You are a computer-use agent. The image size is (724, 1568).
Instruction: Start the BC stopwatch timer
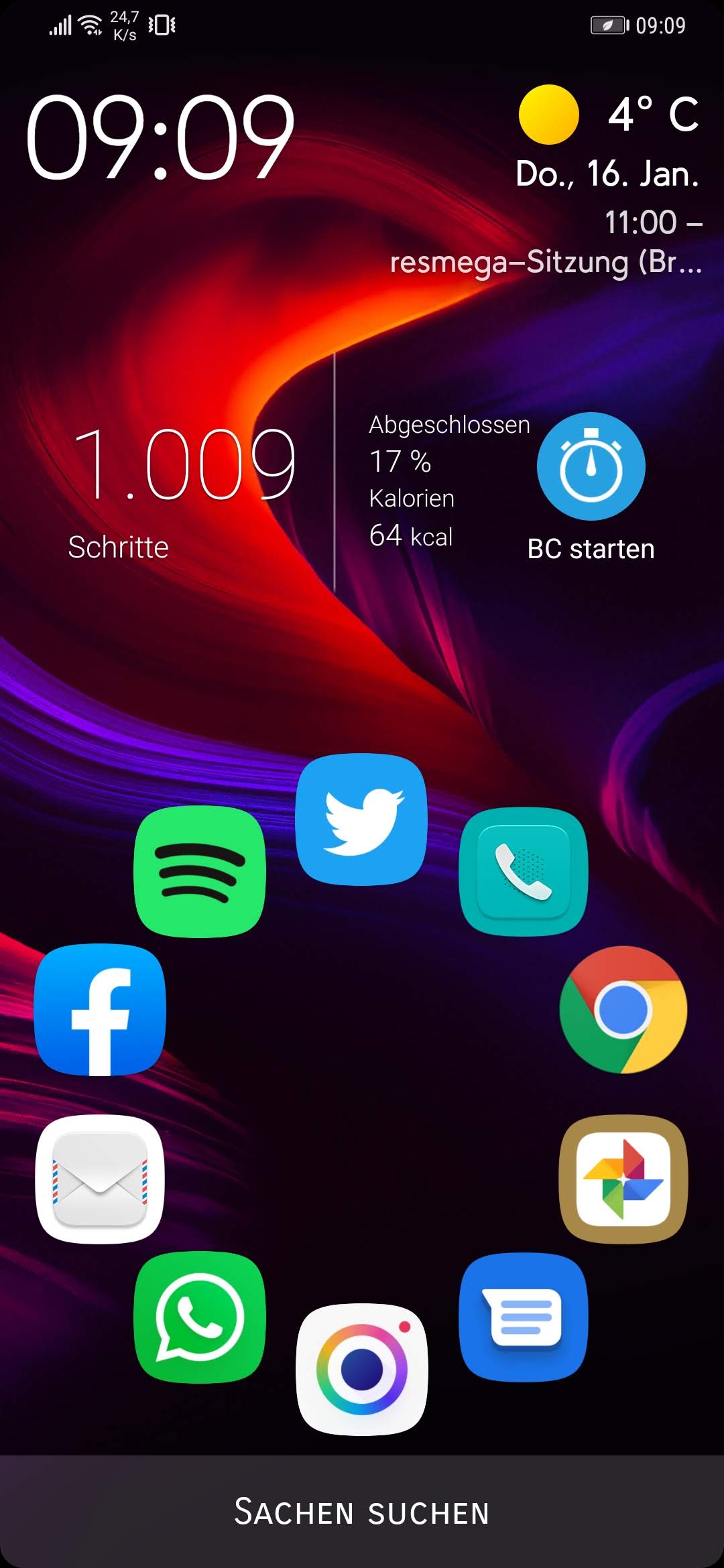[591, 467]
